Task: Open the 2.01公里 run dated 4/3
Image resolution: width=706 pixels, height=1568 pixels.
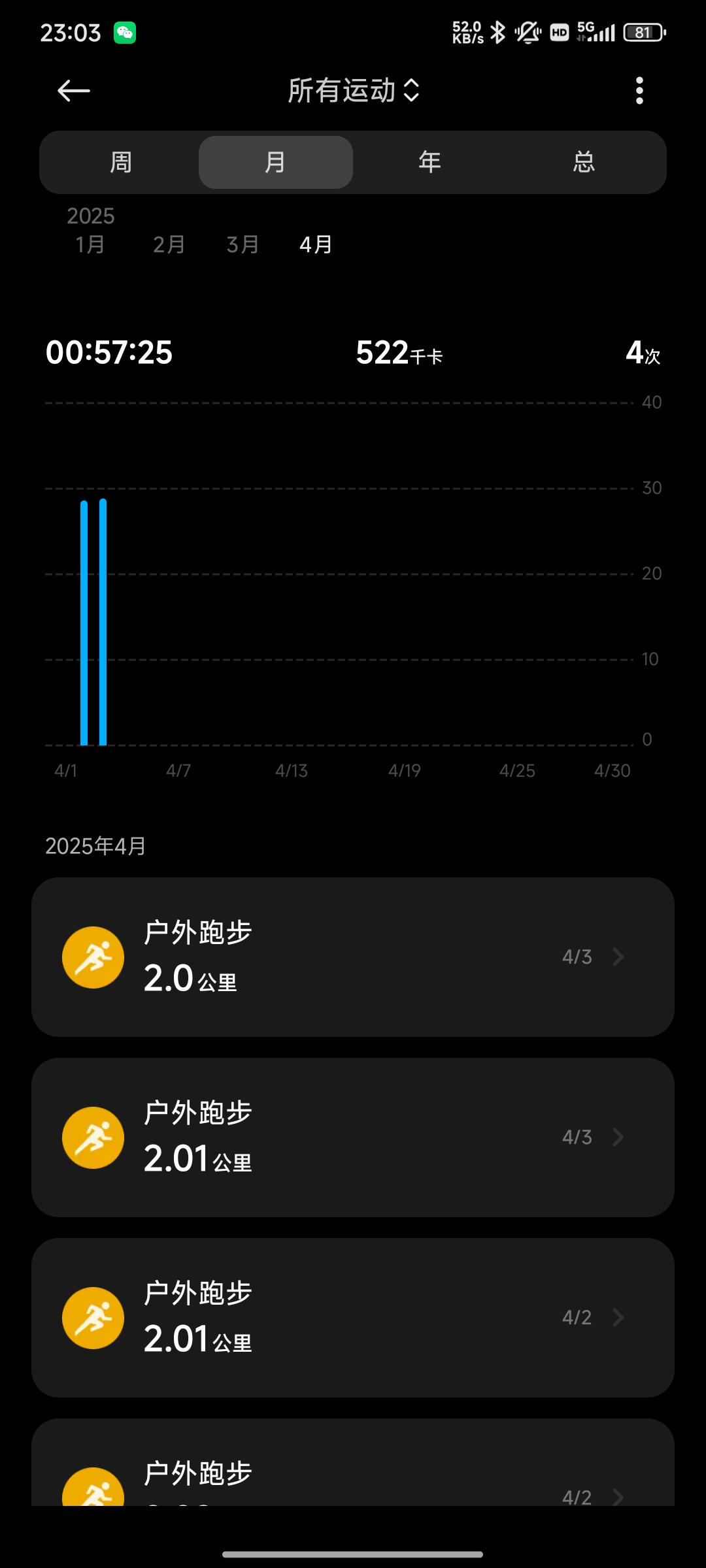Action: click(x=353, y=1137)
